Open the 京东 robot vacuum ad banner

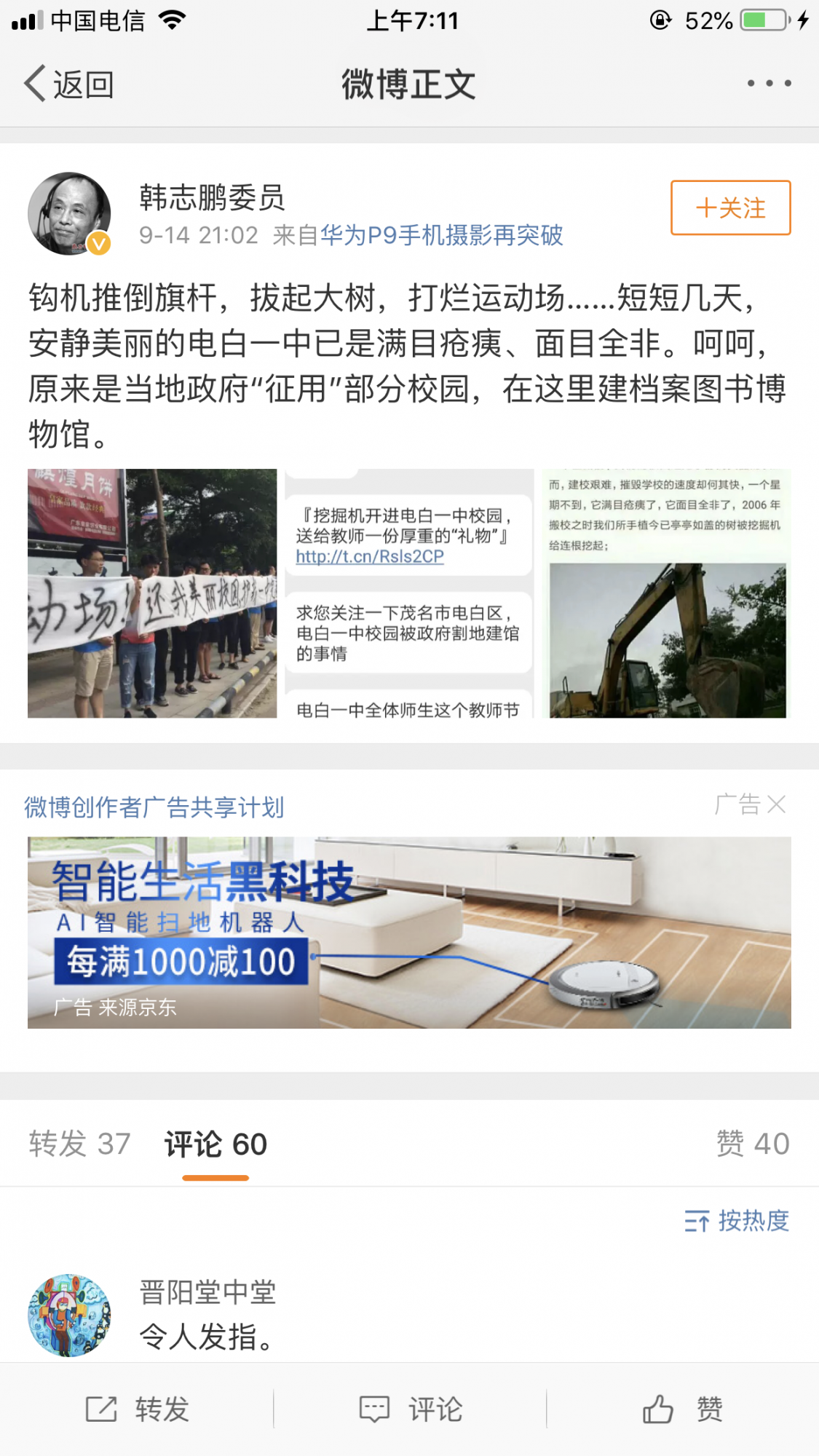(409, 933)
